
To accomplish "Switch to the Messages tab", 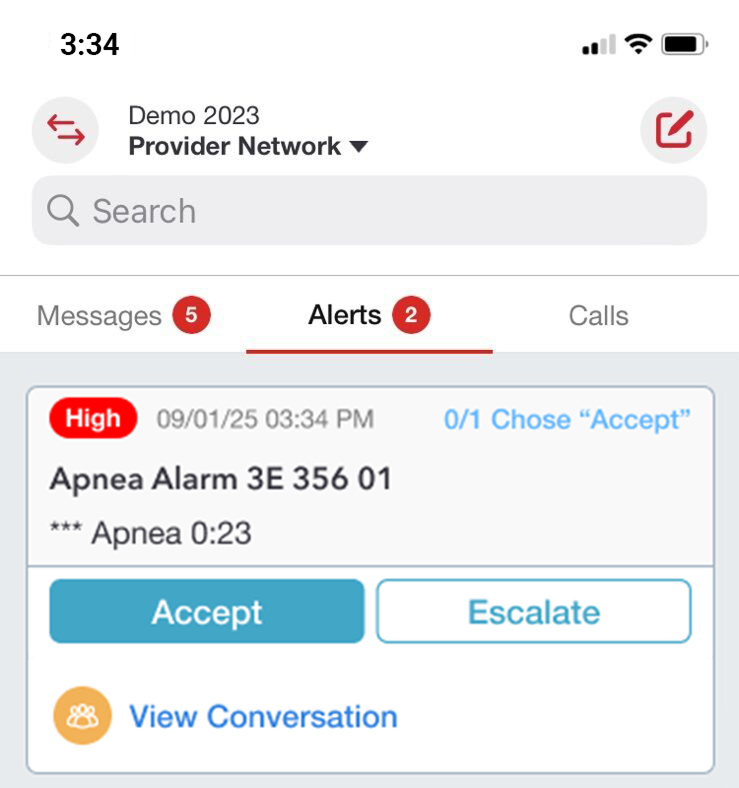I will point(122,316).
